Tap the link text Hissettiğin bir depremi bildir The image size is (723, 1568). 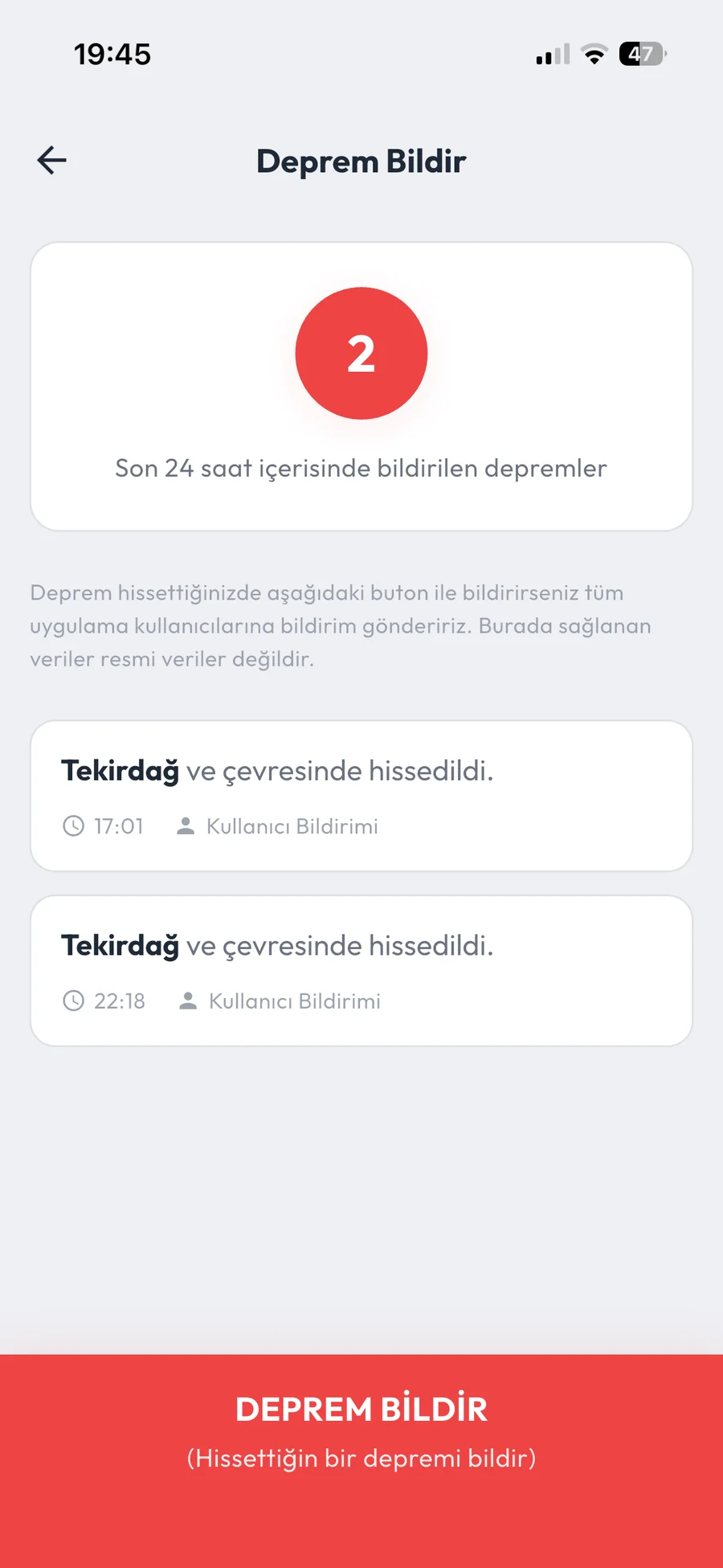click(x=361, y=1457)
